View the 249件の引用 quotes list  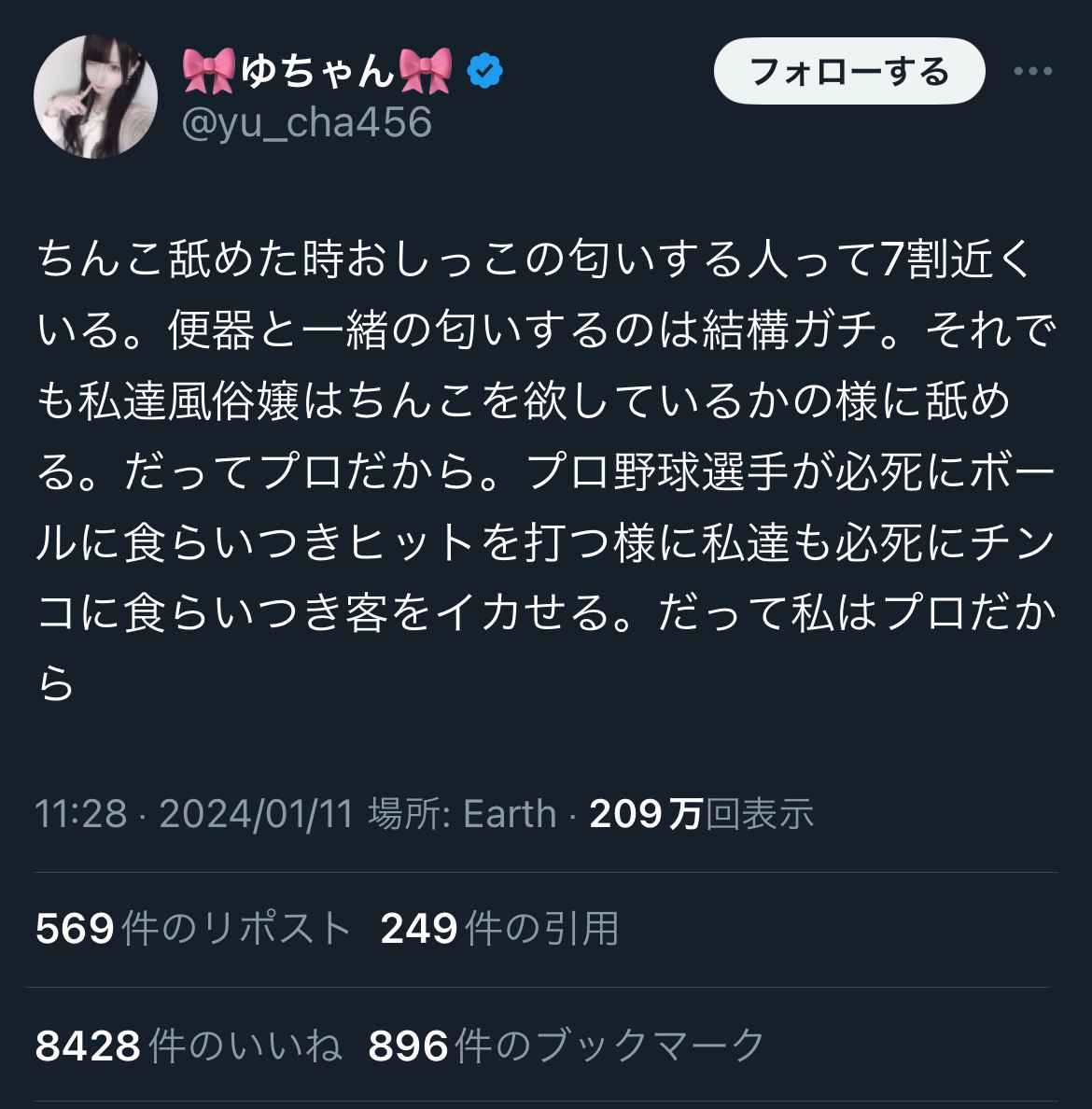pyautogui.click(x=499, y=929)
